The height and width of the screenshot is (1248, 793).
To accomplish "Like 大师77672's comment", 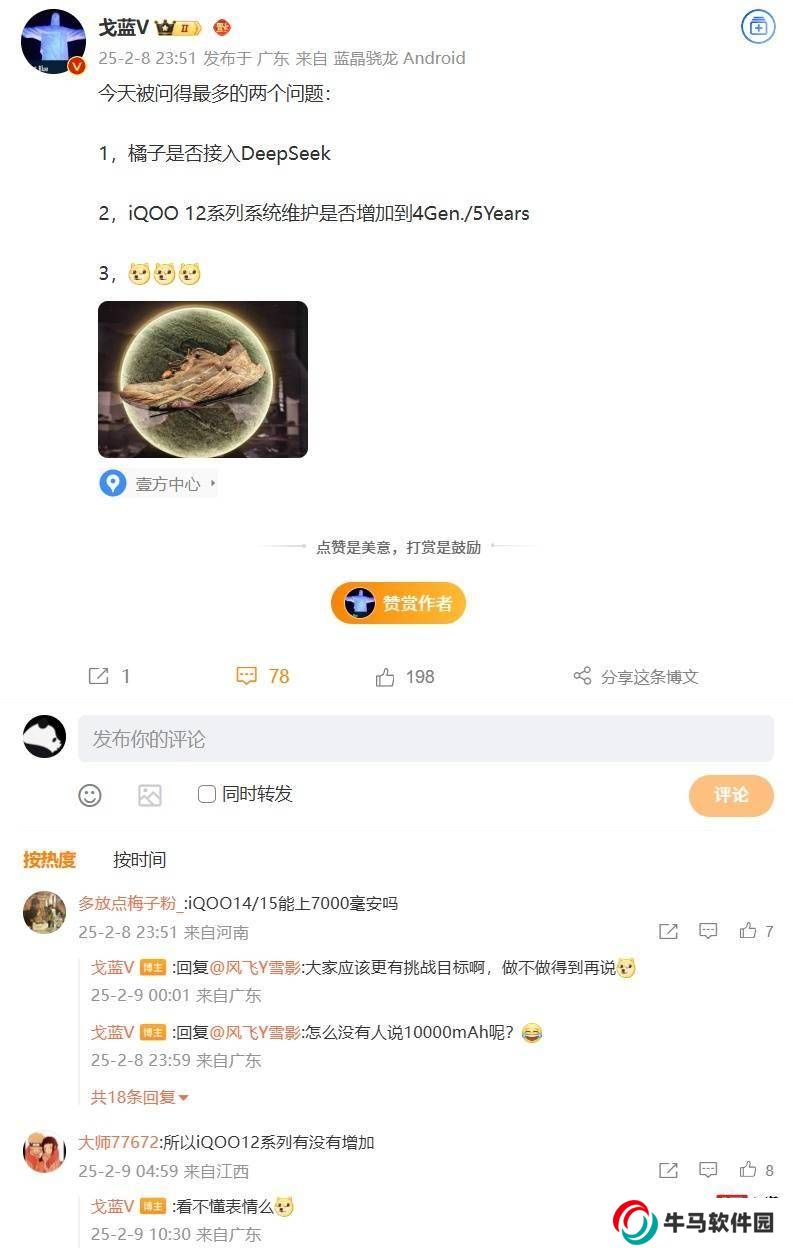I will click(x=749, y=1170).
